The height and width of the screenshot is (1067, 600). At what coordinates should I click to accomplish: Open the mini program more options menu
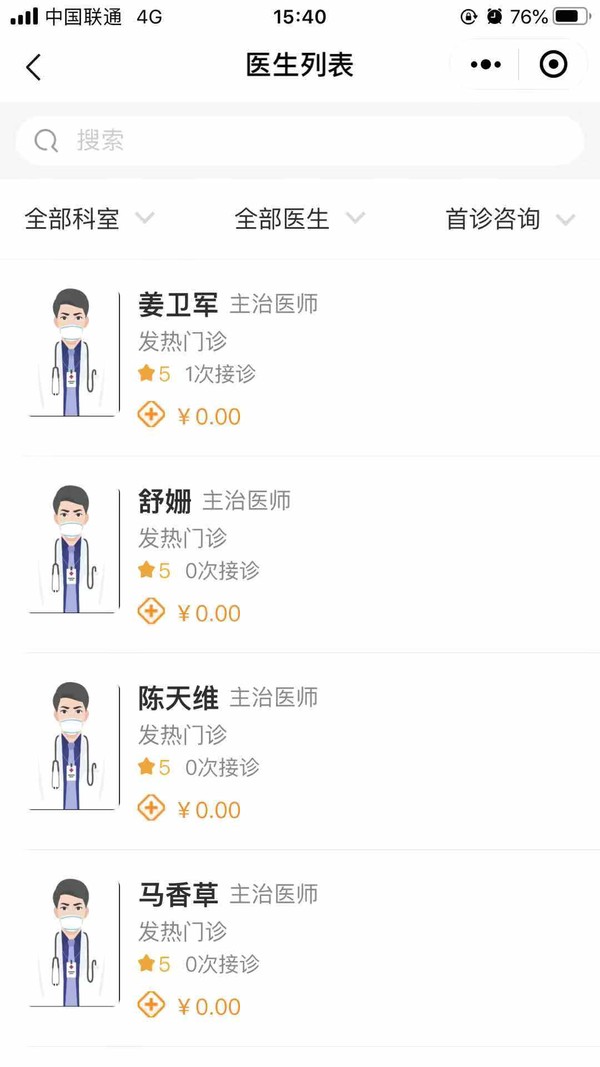[486, 65]
